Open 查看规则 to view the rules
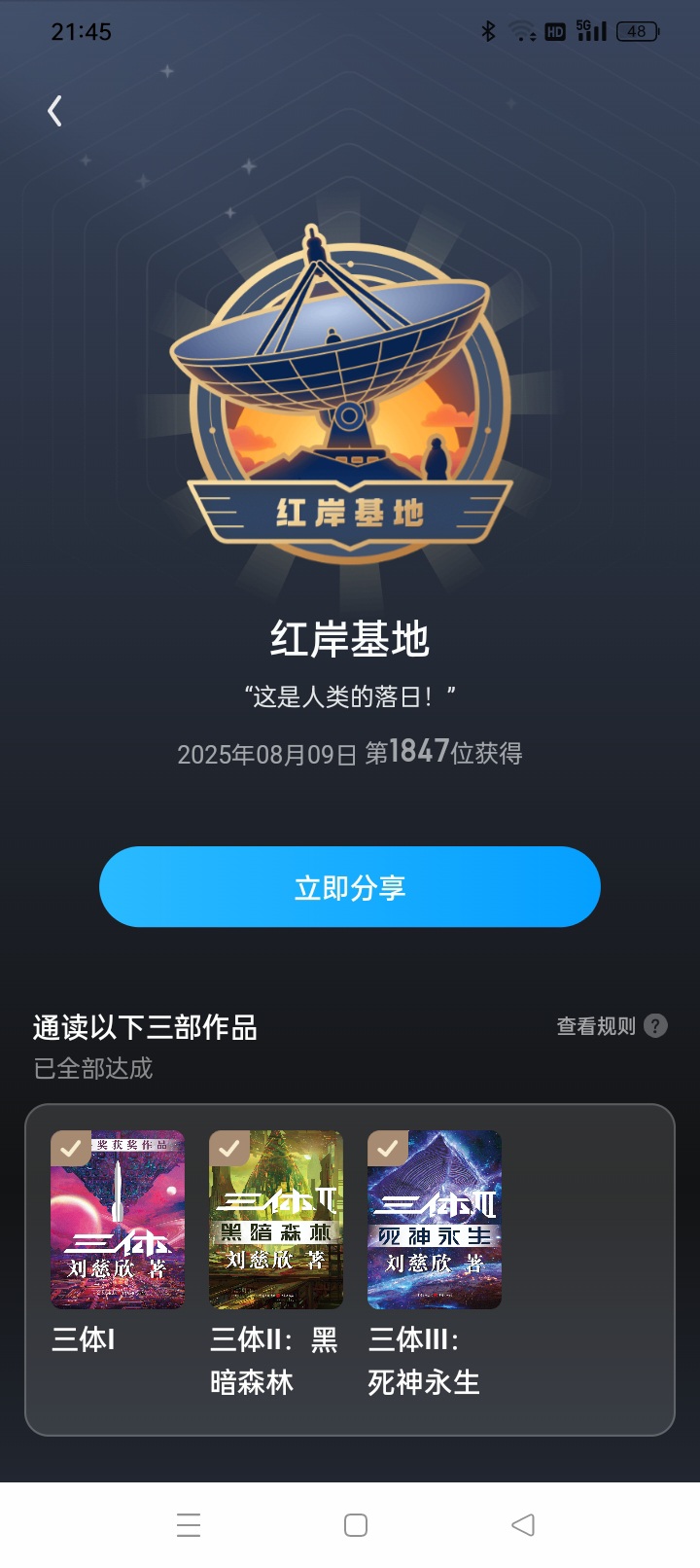 [612, 1026]
